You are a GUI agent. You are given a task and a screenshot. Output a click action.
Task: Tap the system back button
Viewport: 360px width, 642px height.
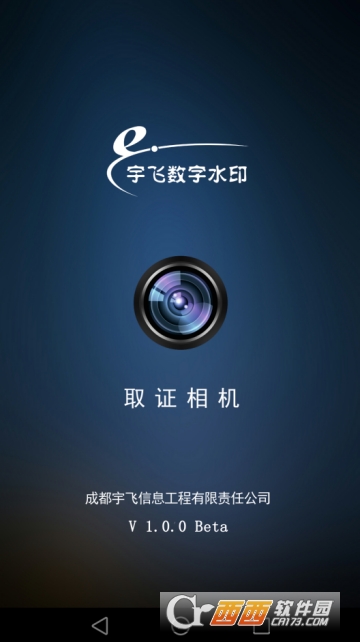pyautogui.click(x=100, y=625)
